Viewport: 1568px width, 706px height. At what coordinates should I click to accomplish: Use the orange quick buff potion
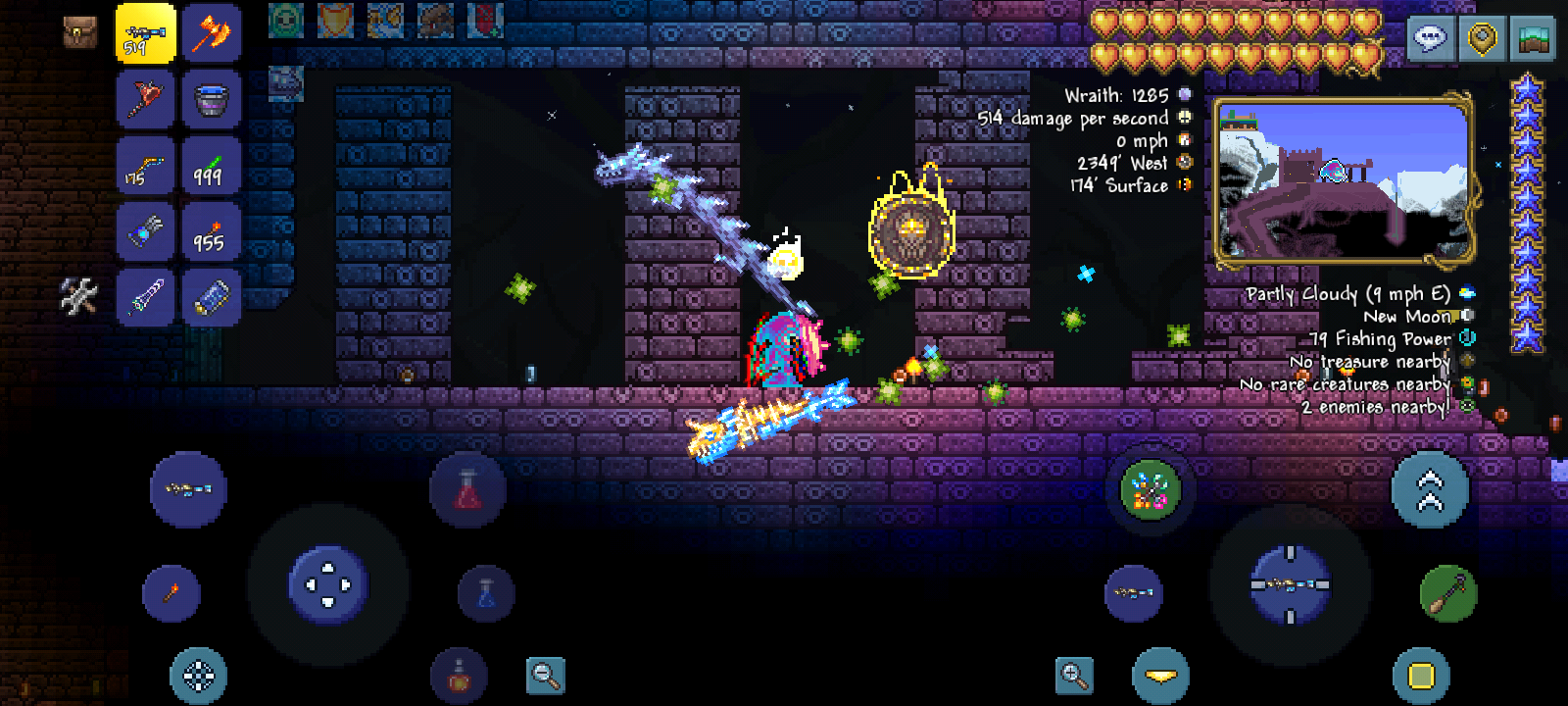(459, 676)
